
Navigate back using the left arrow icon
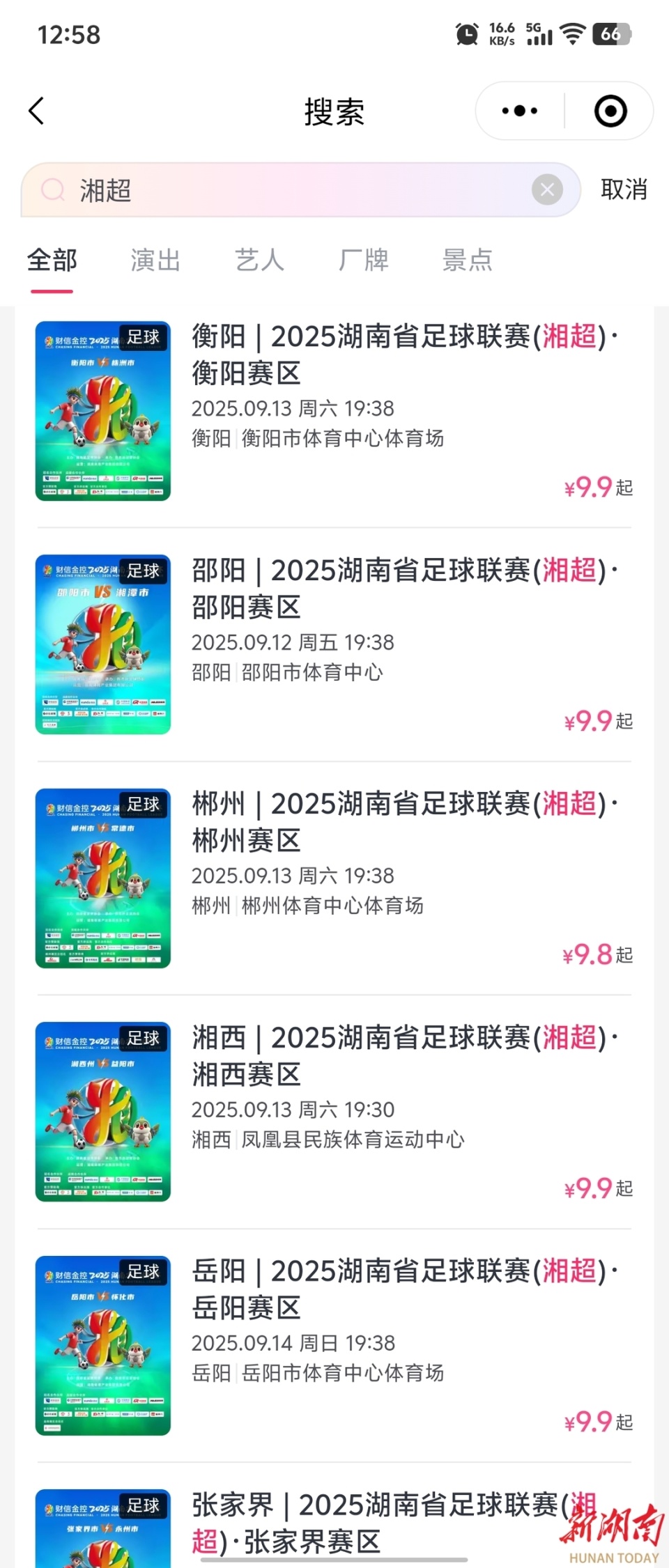point(36,111)
